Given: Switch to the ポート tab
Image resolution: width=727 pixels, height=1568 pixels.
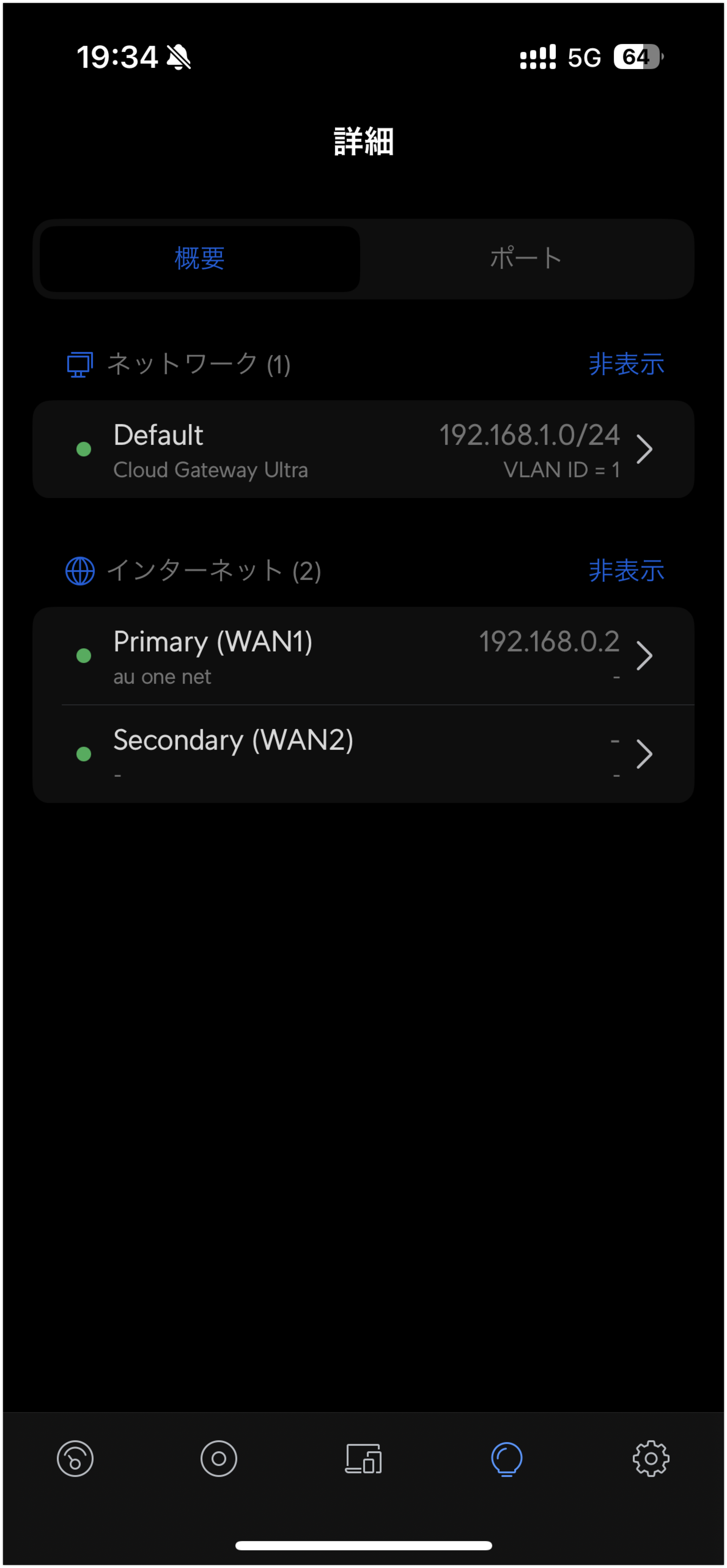Looking at the screenshot, I should click(526, 258).
